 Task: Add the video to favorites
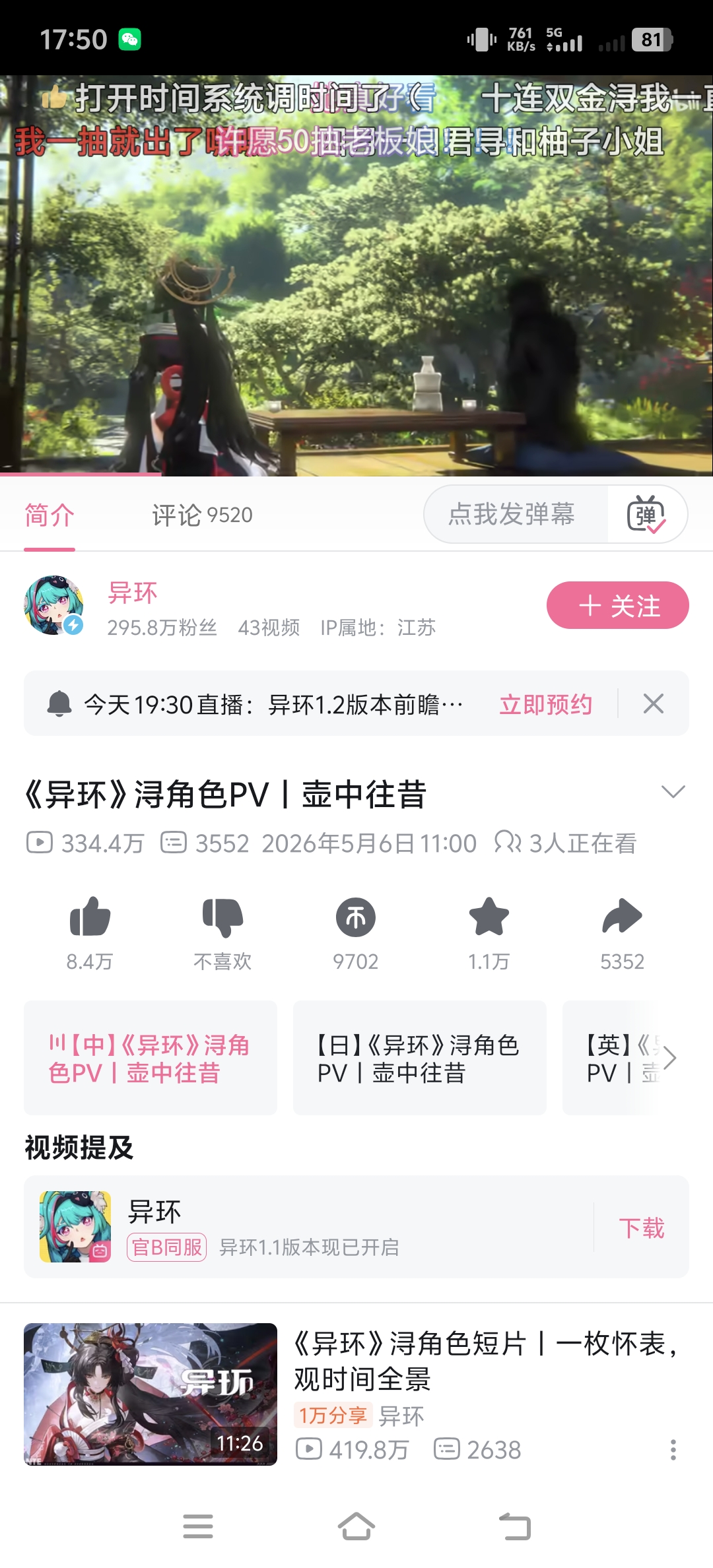[489, 932]
